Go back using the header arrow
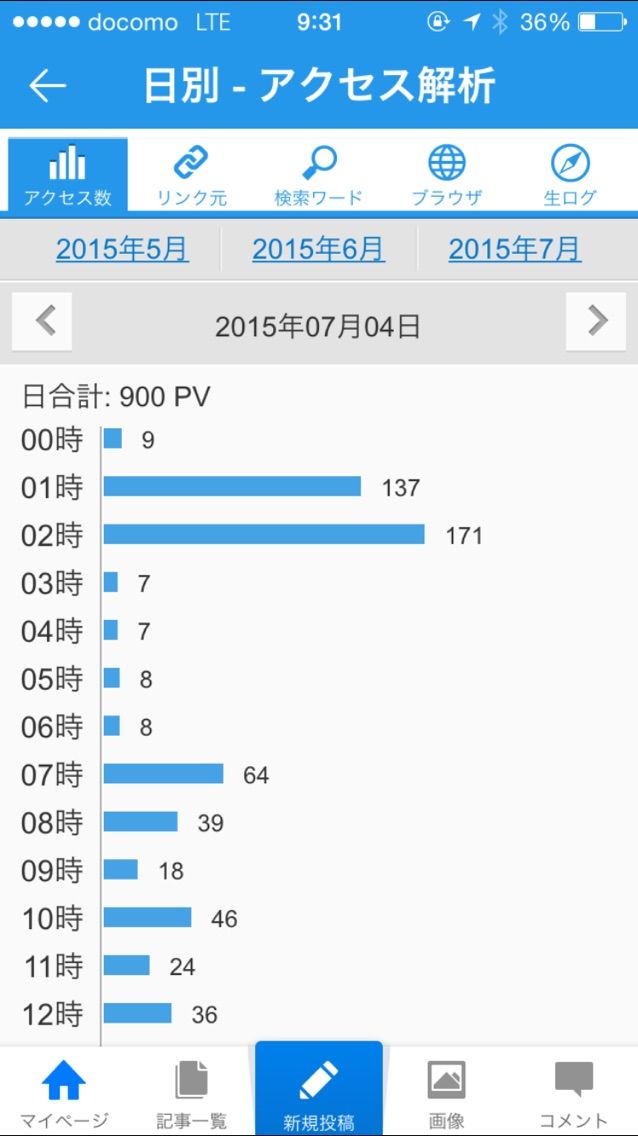Screen dimensions: 638x1136 (47, 86)
